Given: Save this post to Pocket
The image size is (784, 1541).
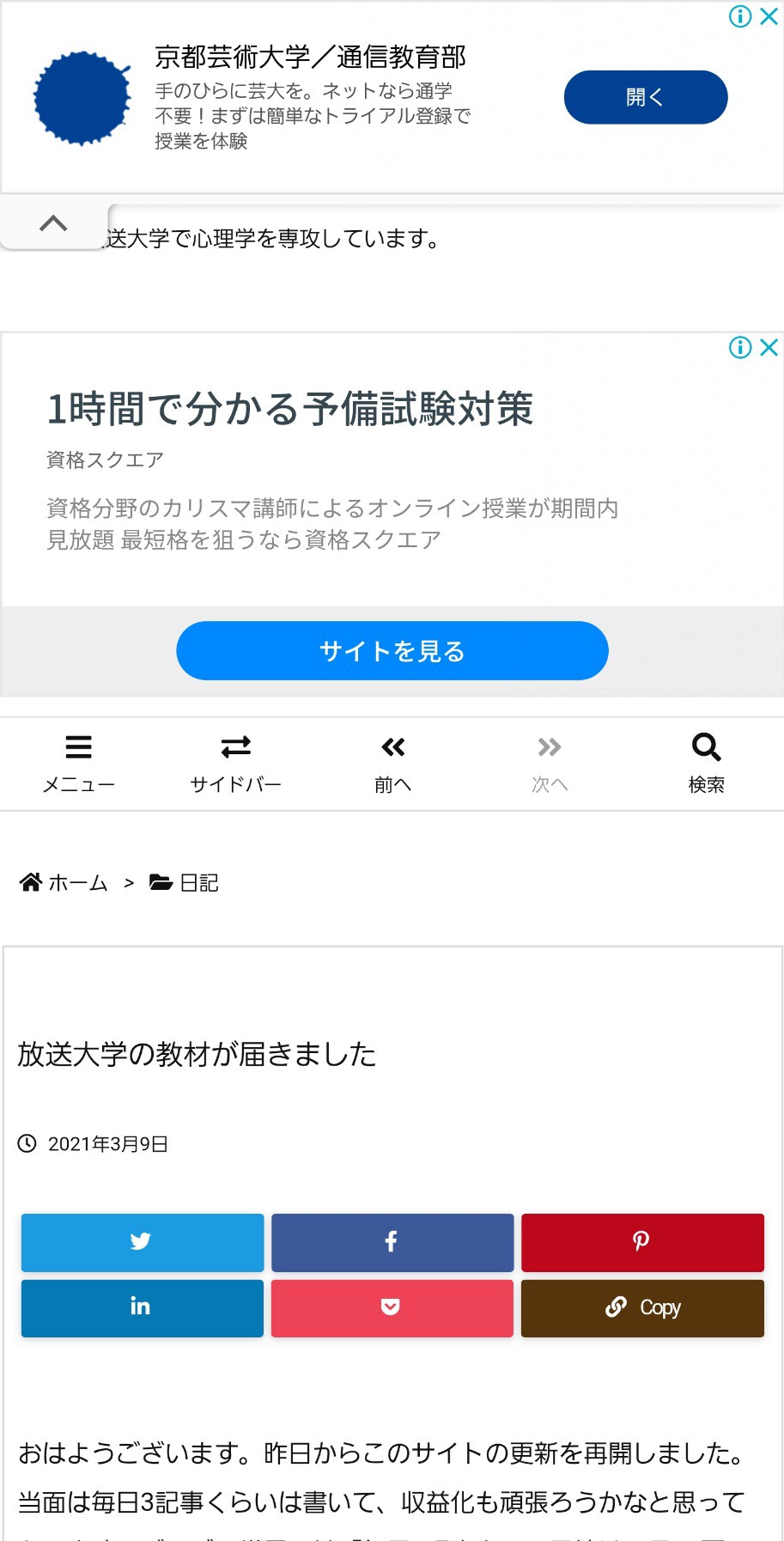Looking at the screenshot, I should (392, 1307).
